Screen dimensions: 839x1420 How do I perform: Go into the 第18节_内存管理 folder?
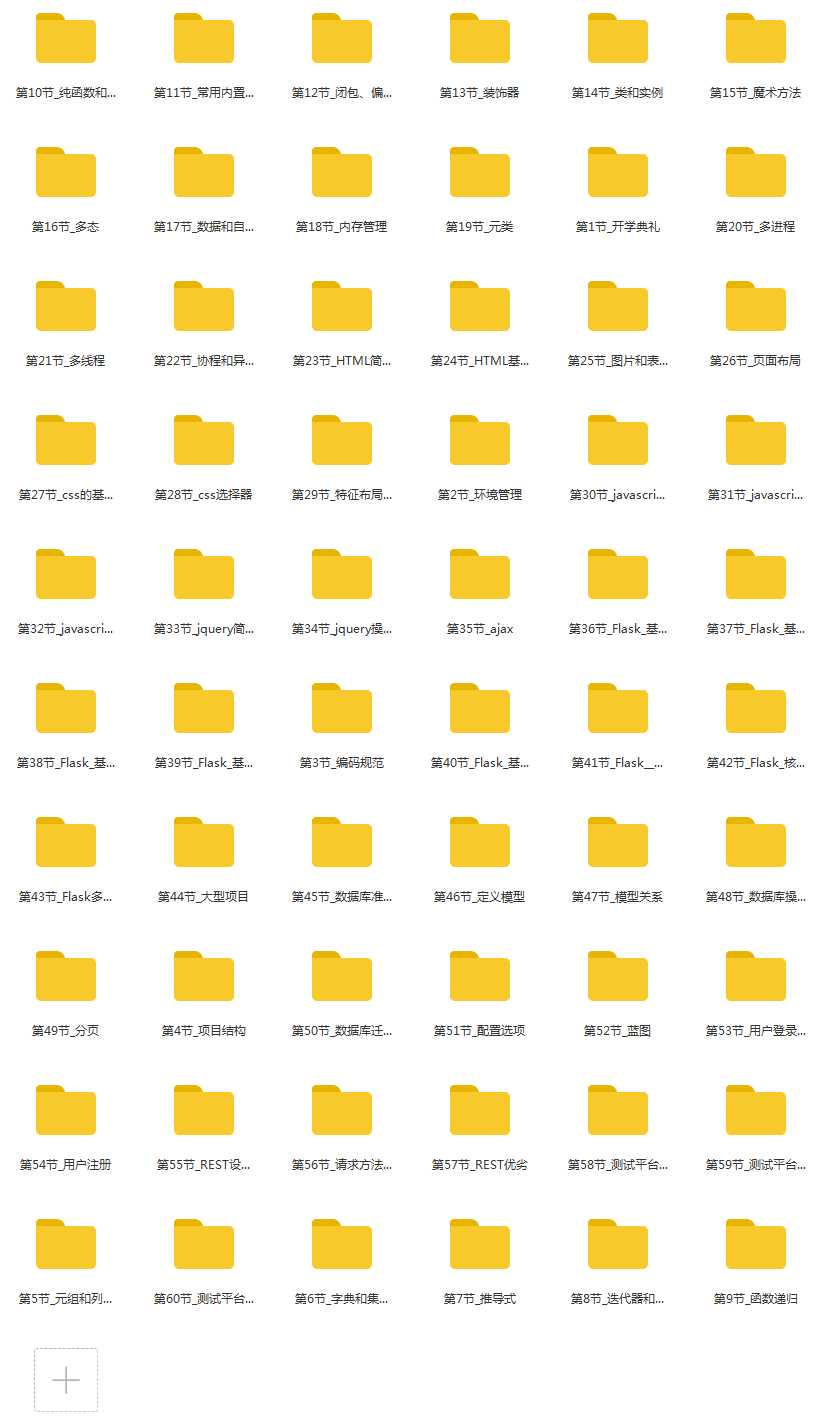coord(342,174)
